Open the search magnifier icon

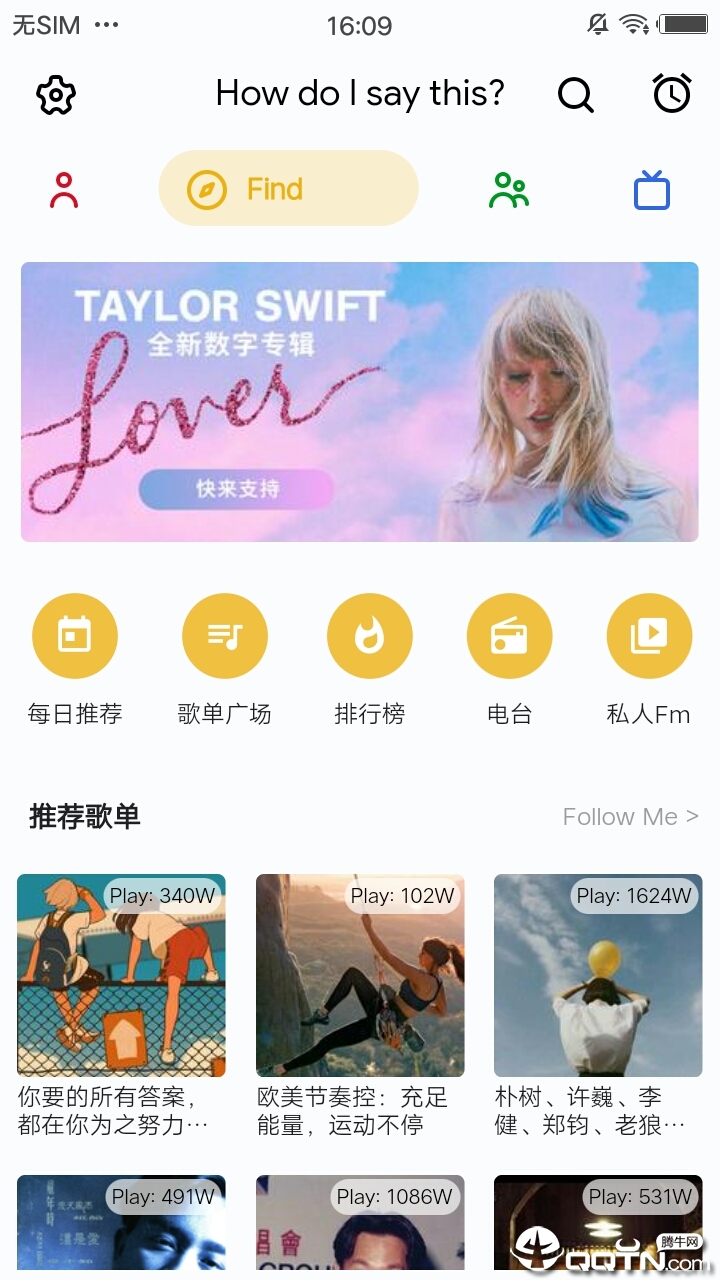[x=575, y=95]
